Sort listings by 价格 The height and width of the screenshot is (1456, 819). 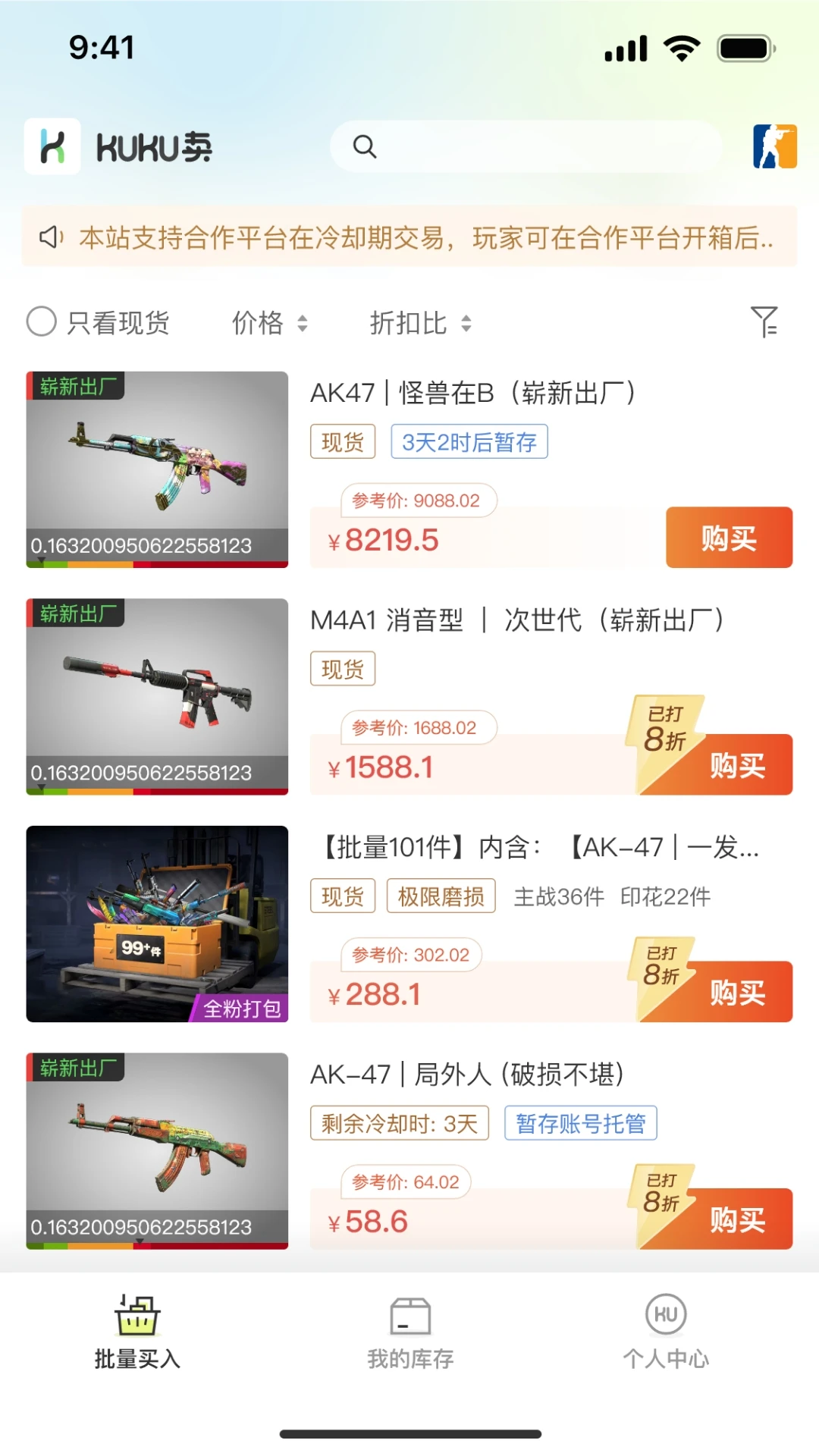[x=268, y=322]
